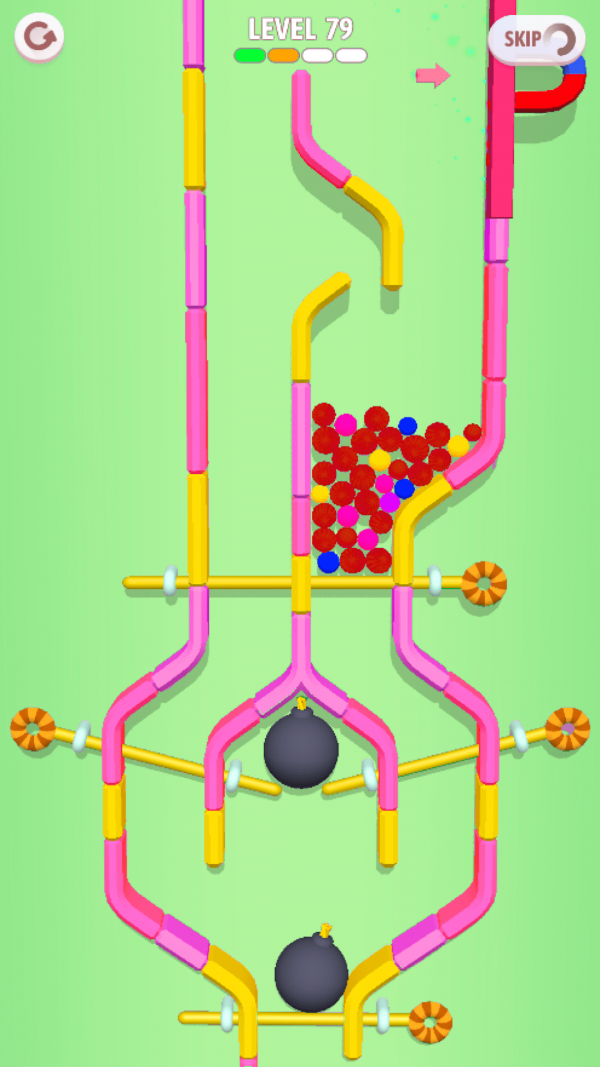Screen dimensions: 600x1067
Task: Pull the diagonal pin with the right-side handle
Action: (x=567, y=729)
